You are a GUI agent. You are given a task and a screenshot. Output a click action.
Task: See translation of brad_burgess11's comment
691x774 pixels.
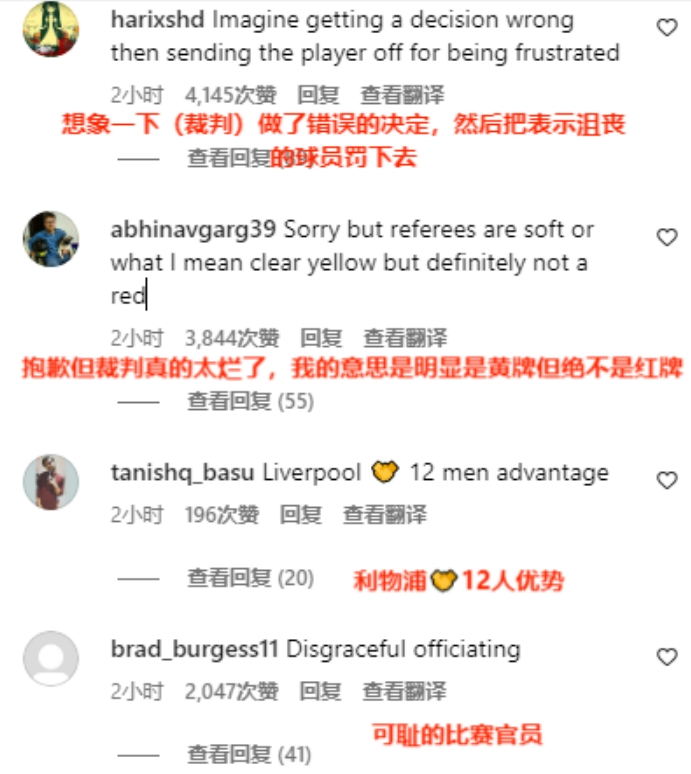pos(403,691)
